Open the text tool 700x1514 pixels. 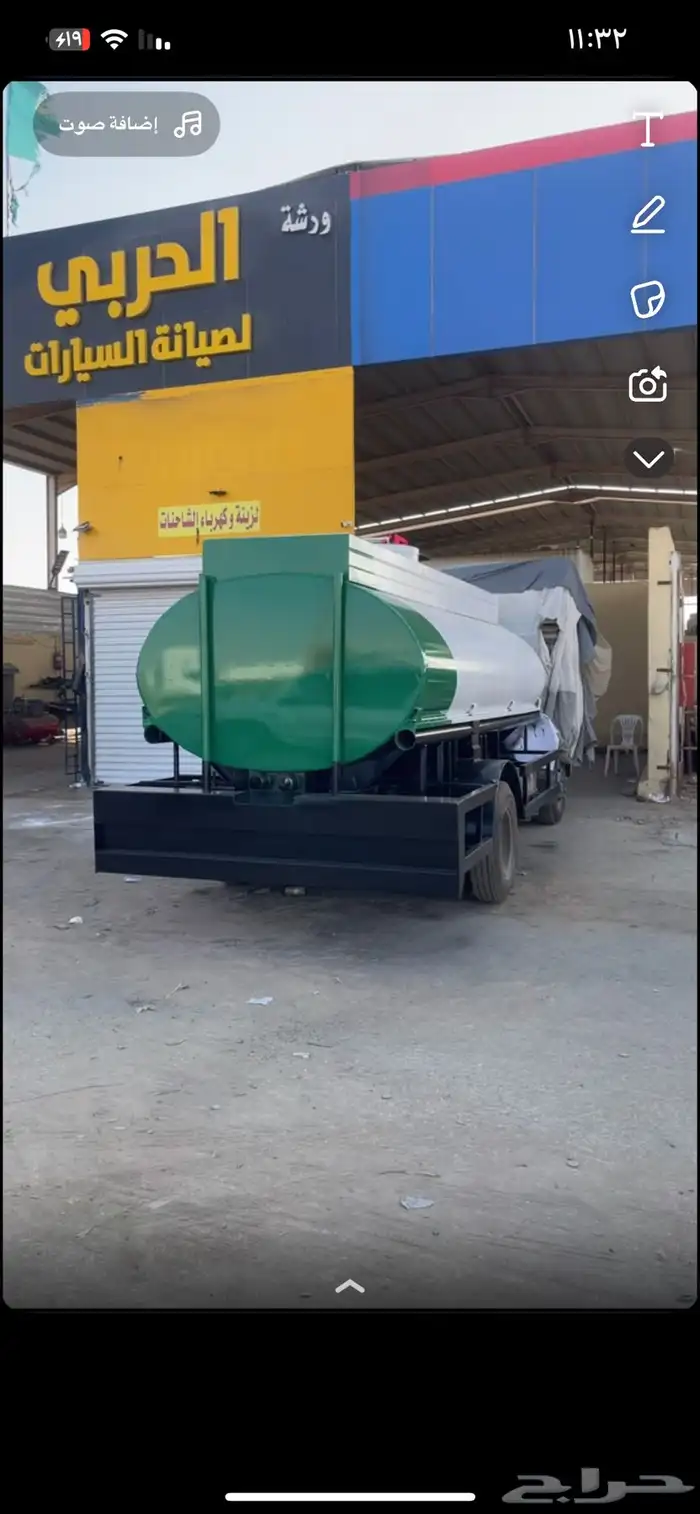648,129
